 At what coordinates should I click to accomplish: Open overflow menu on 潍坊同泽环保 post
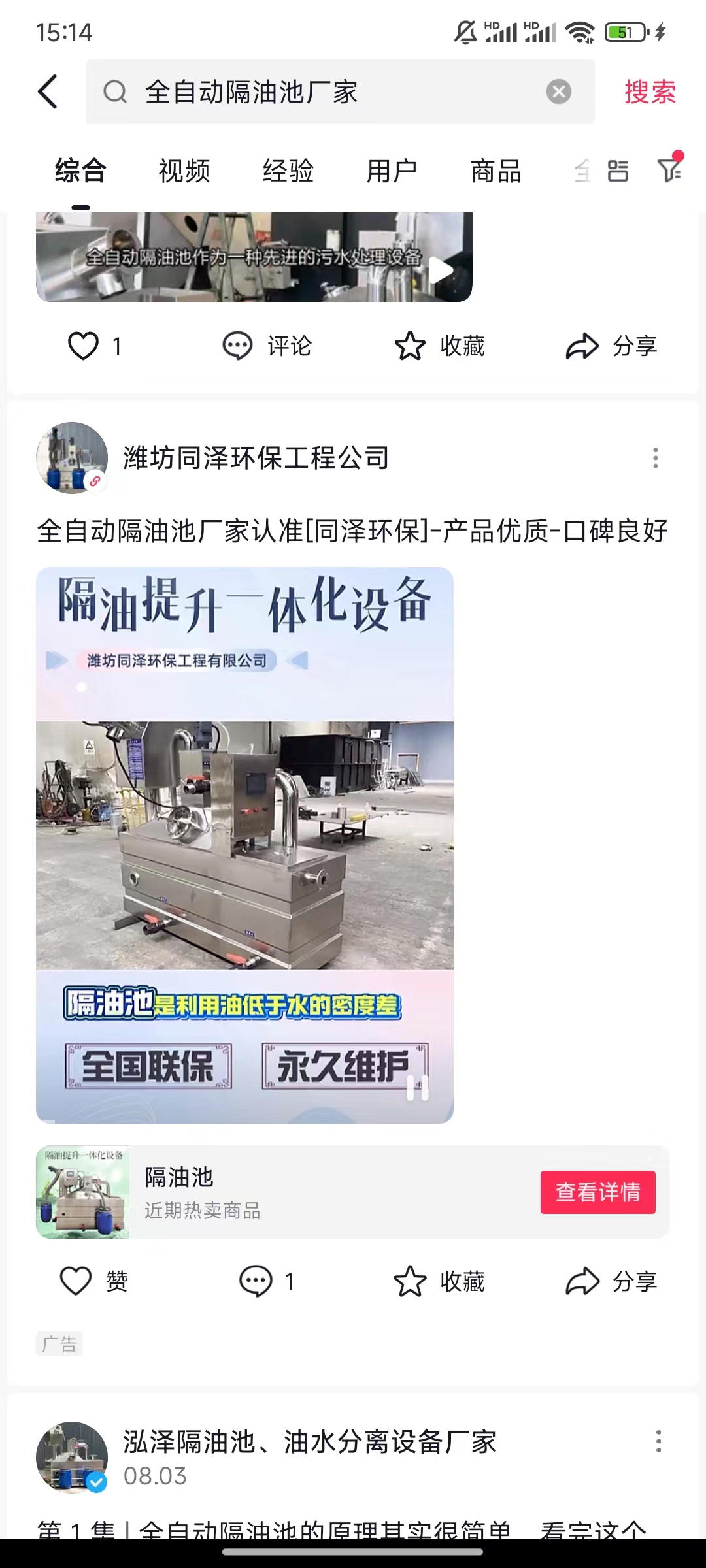click(655, 458)
